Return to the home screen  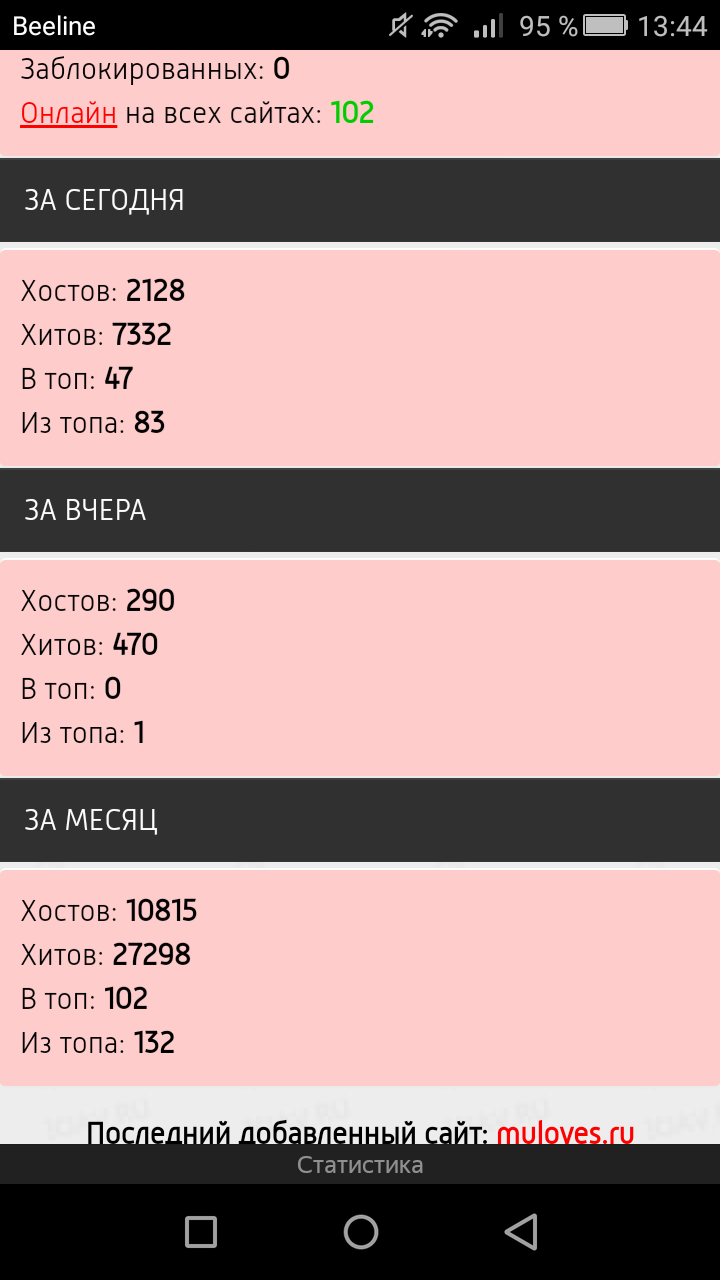pos(361,1232)
